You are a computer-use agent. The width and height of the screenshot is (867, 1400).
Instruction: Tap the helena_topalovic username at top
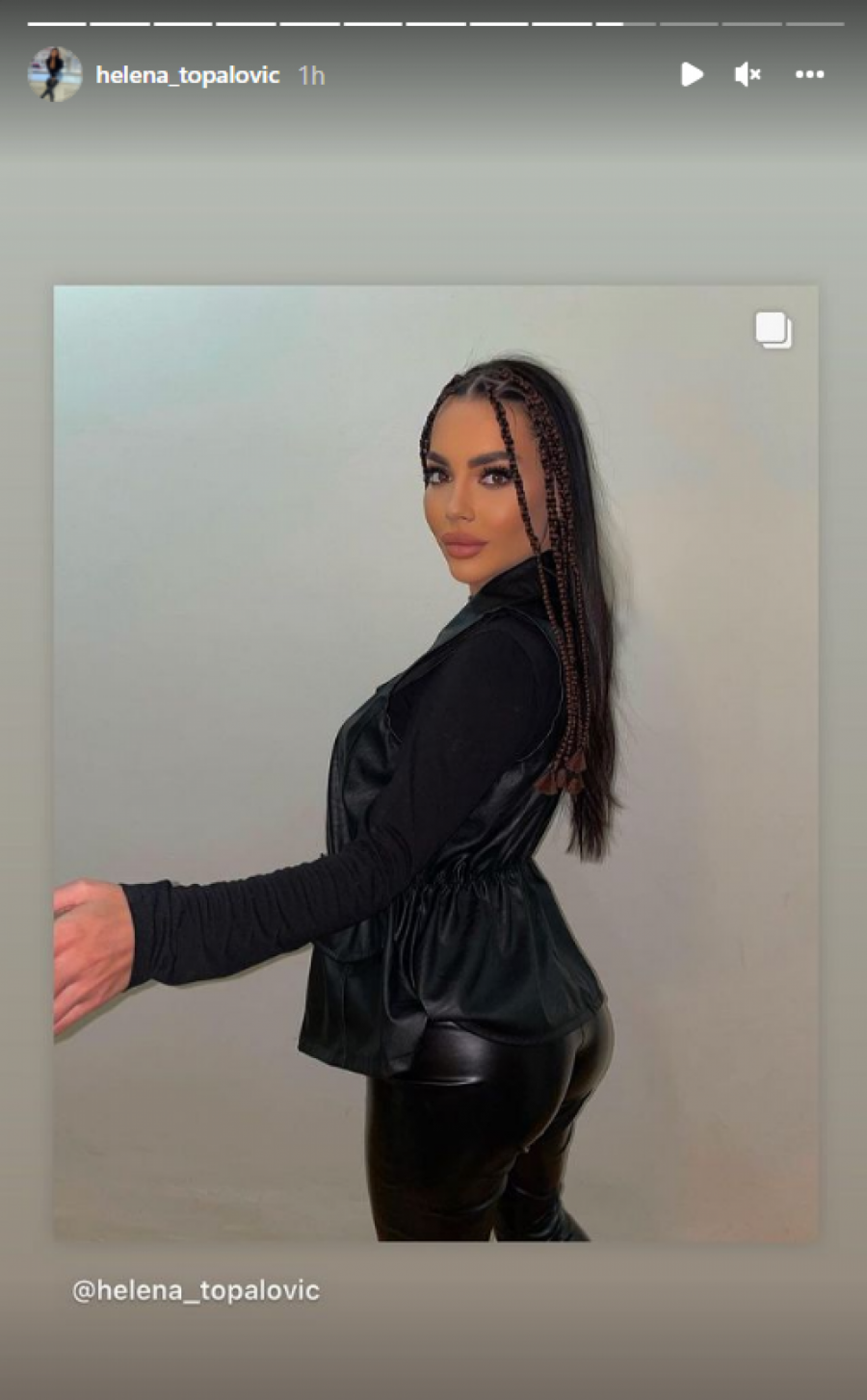coord(188,75)
